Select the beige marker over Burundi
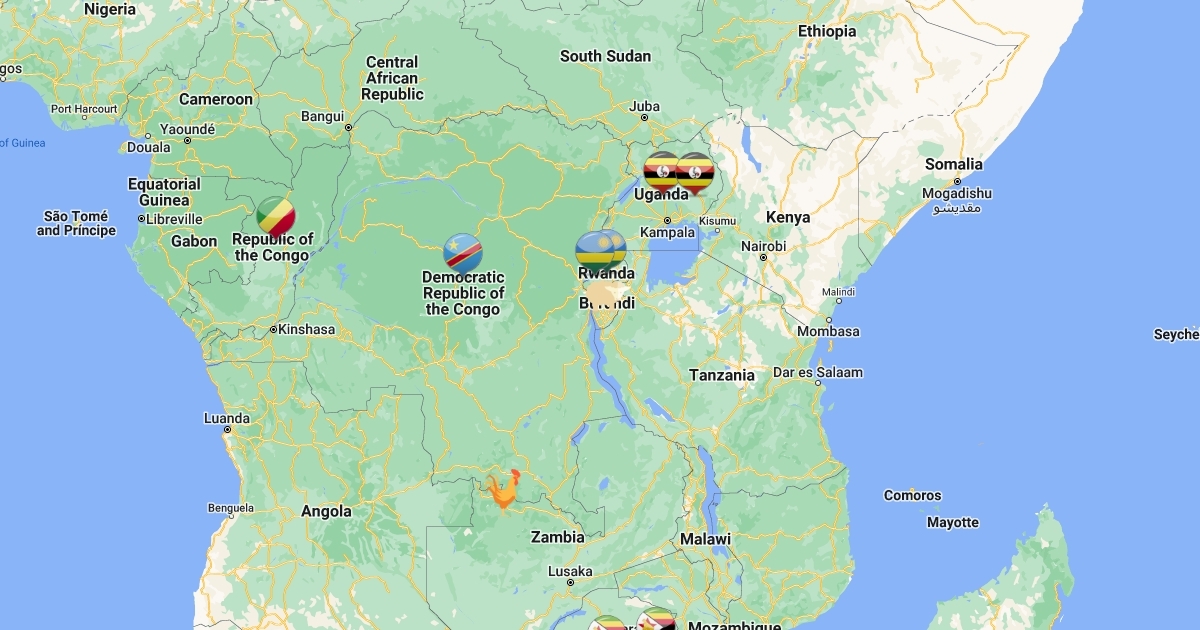This screenshot has width=1200, height=630. (x=601, y=296)
